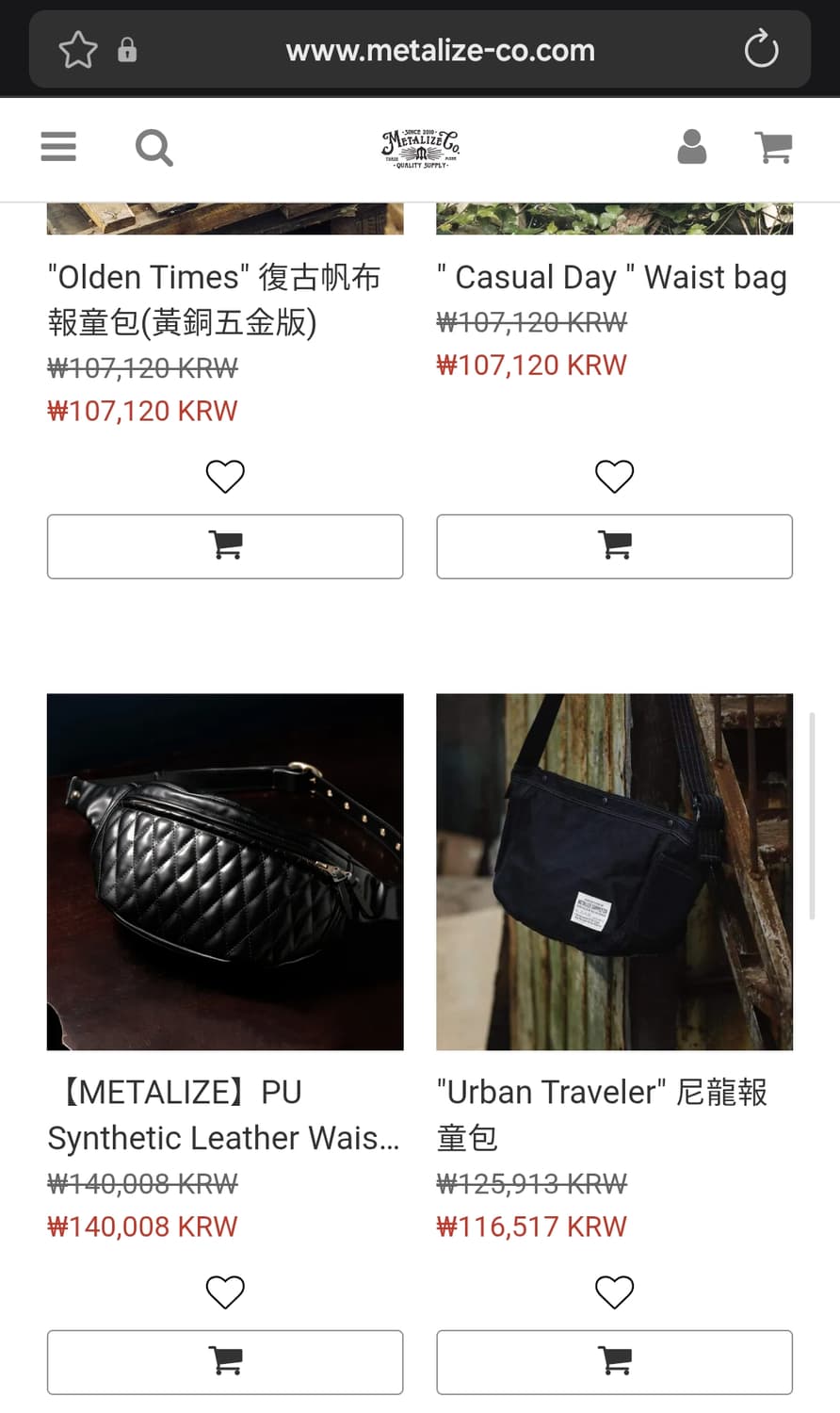Image resolution: width=840 pixels, height=1413 pixels.
Task: Add PU Synthetic Leather Waist bag to cart
Action: pyautogui.click(x=225, y=1361)
